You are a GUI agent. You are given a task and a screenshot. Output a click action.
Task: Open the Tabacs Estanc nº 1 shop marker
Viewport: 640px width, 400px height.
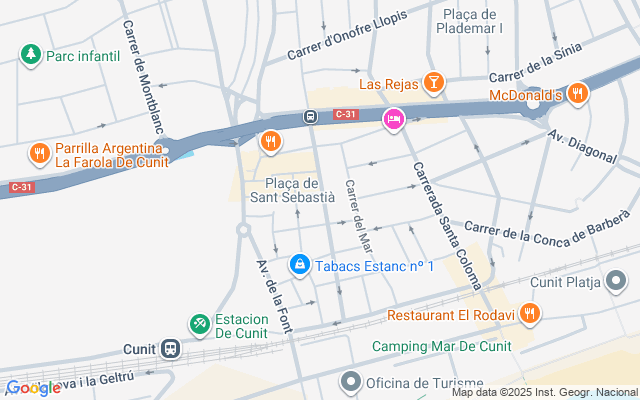point(298,265)
